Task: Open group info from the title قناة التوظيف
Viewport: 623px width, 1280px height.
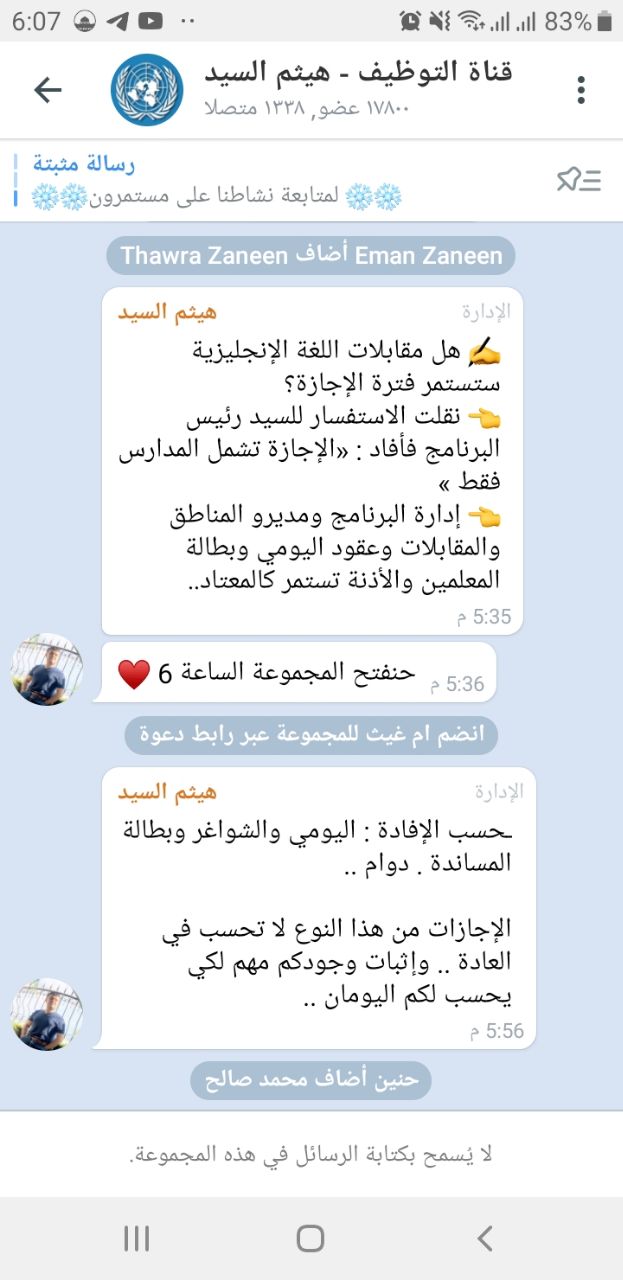Action: click(x=358, y=73)
